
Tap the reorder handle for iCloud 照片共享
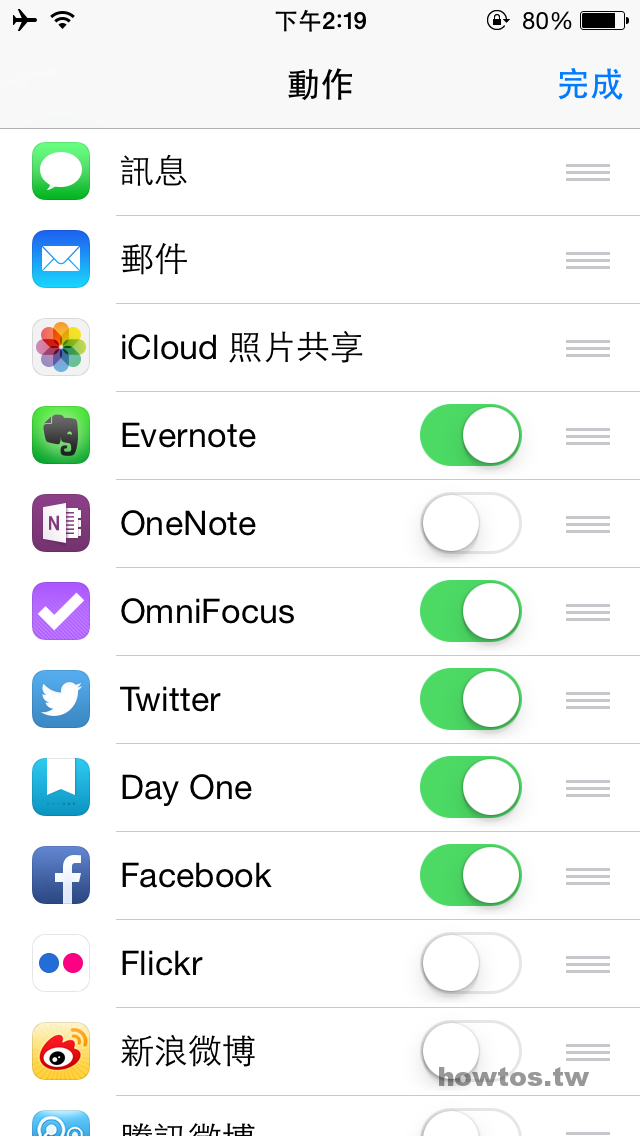pyautogui.click(x=588, y=348)
